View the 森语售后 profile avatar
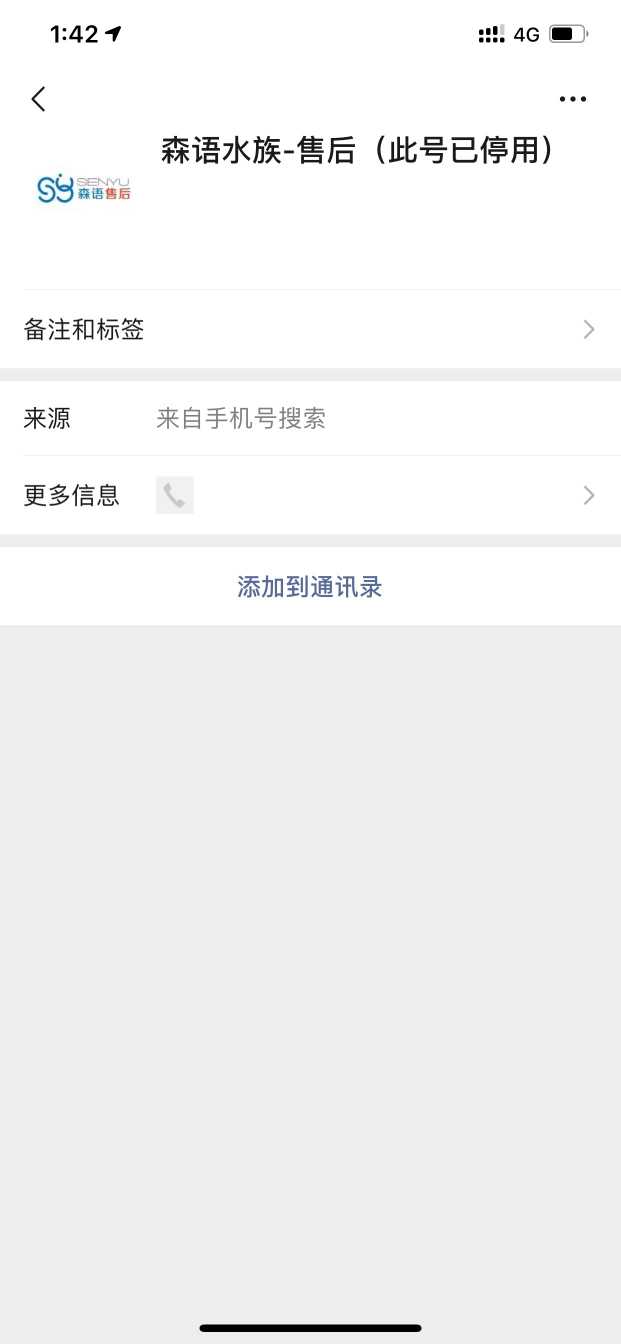Viewport: 621px width, 1344px height. click(84, 188)
